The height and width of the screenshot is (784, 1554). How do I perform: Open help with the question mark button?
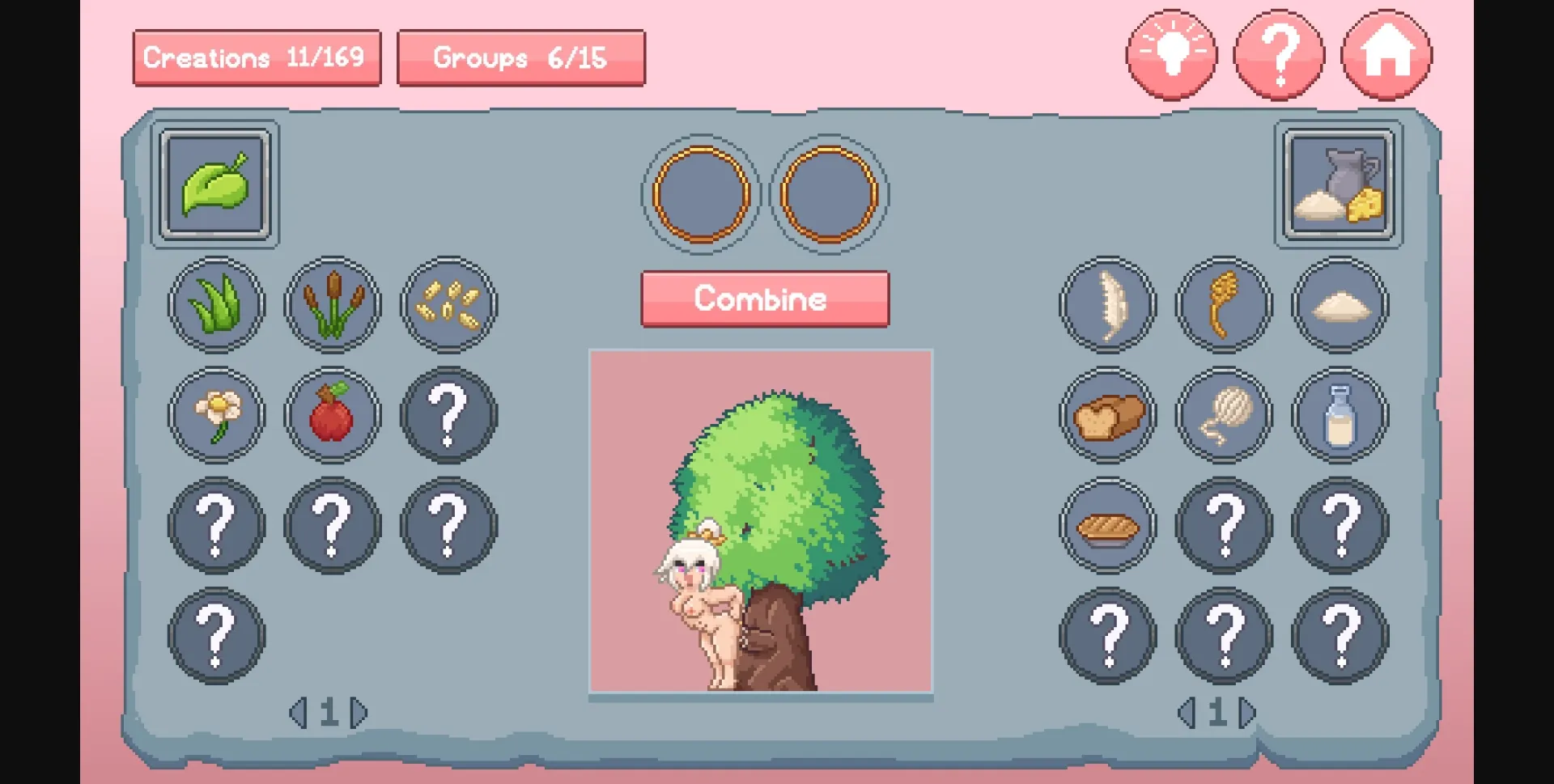pyautogui.click(x=1279, y=54)
